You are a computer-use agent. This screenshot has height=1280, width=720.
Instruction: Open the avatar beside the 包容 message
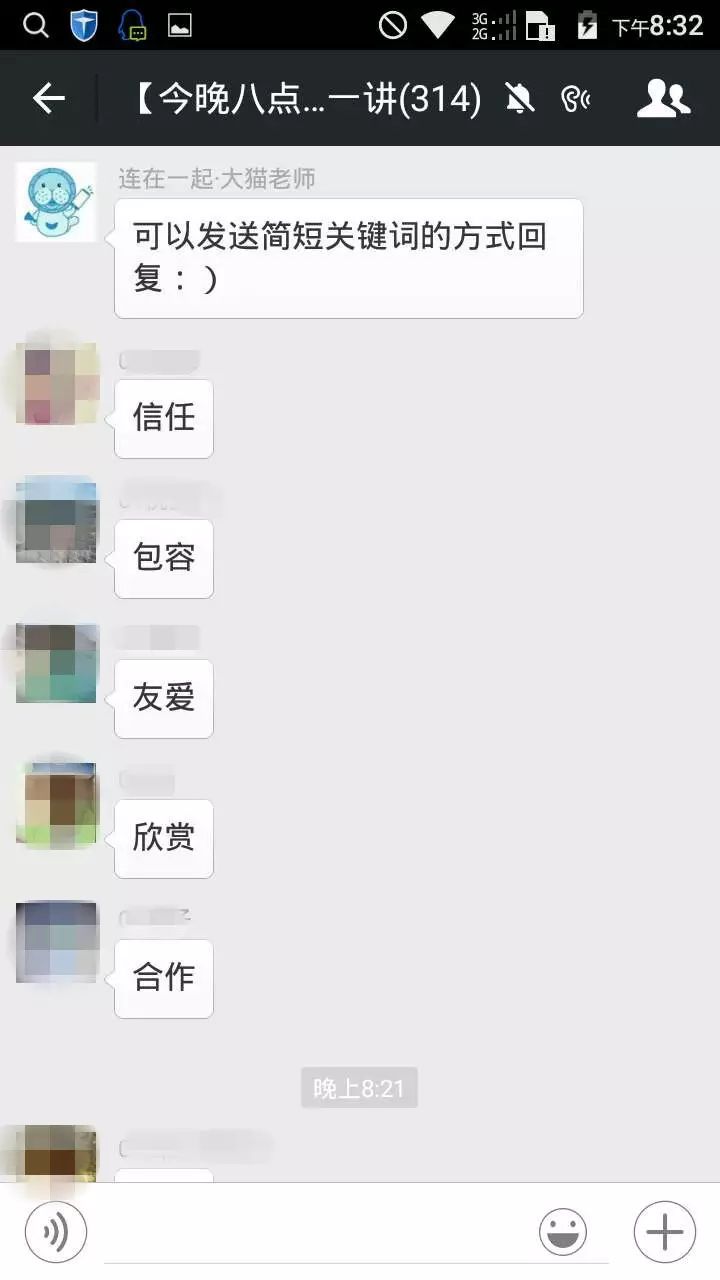click(x=56, y=522)
